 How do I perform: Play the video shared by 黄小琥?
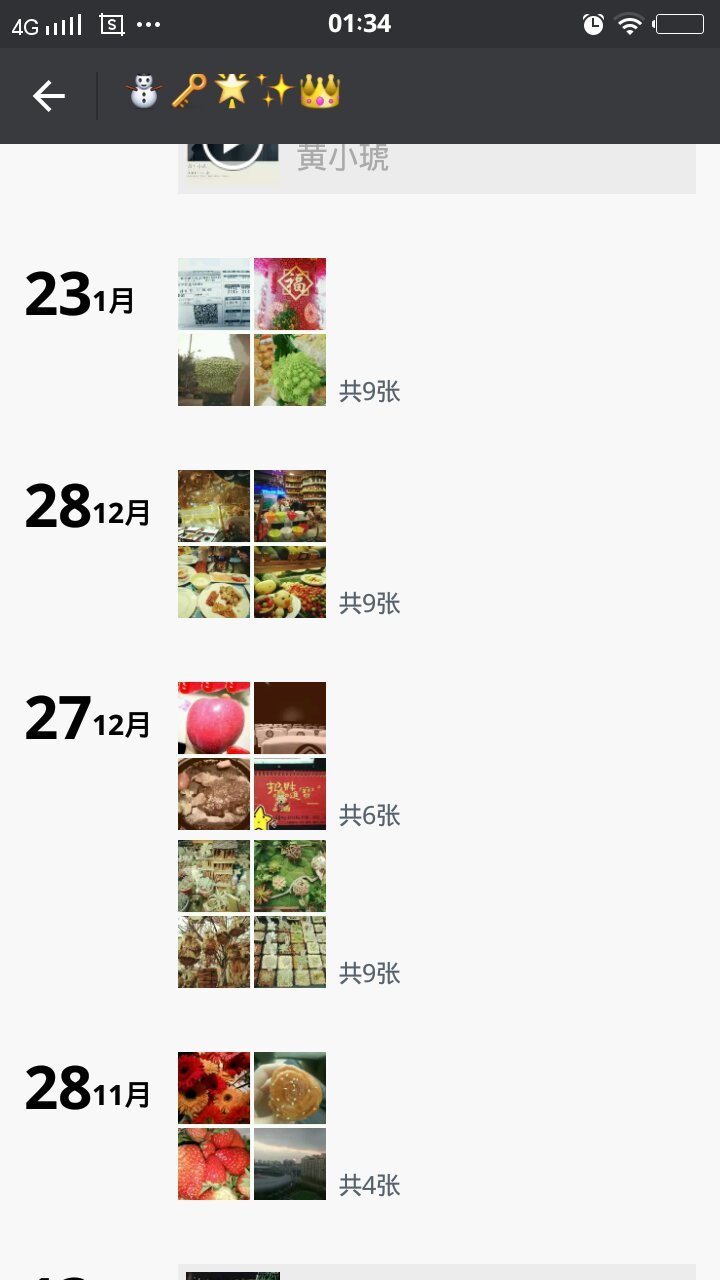[x=232, y=158]
